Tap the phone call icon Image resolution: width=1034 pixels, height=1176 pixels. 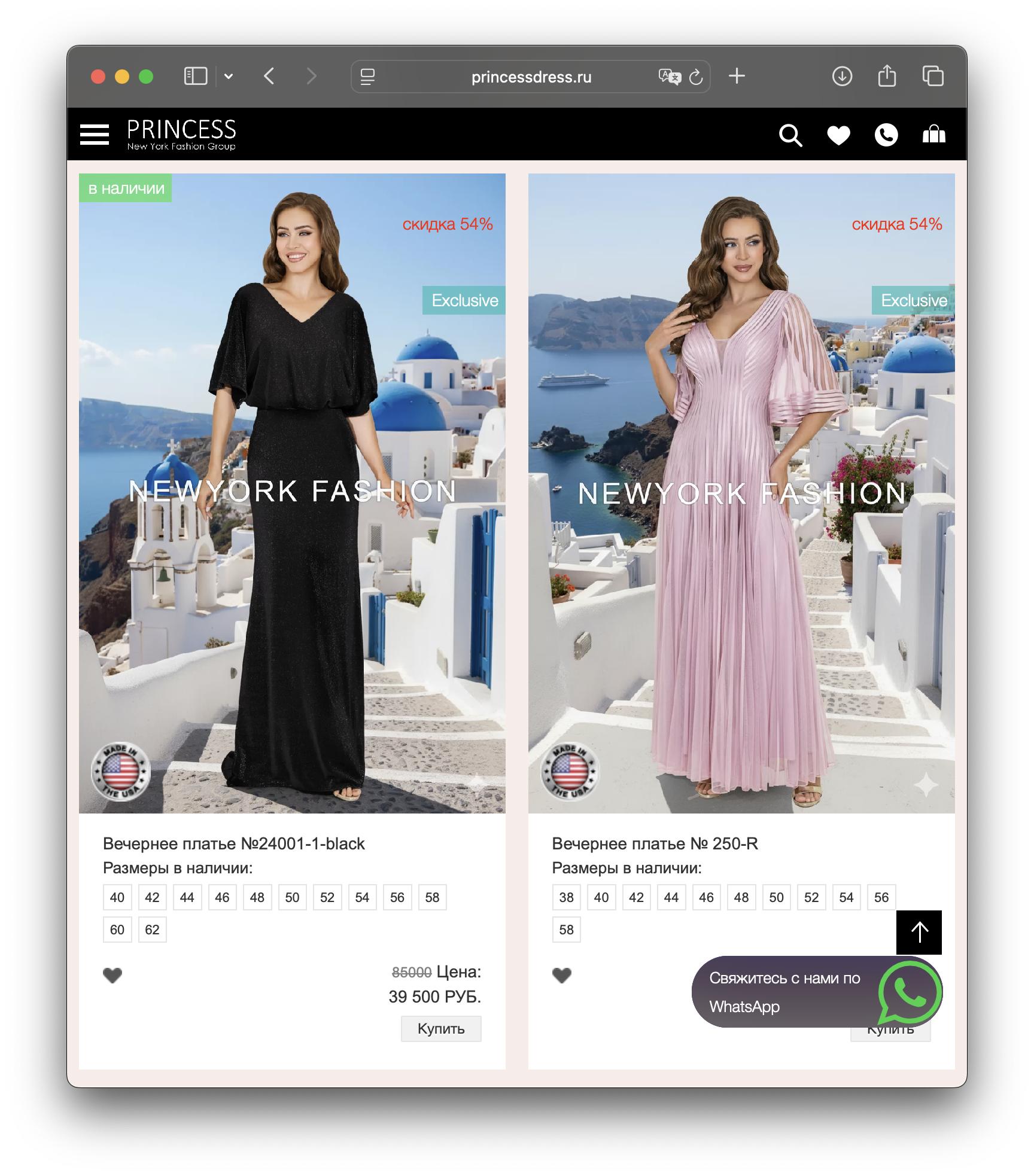coord(886,135)
